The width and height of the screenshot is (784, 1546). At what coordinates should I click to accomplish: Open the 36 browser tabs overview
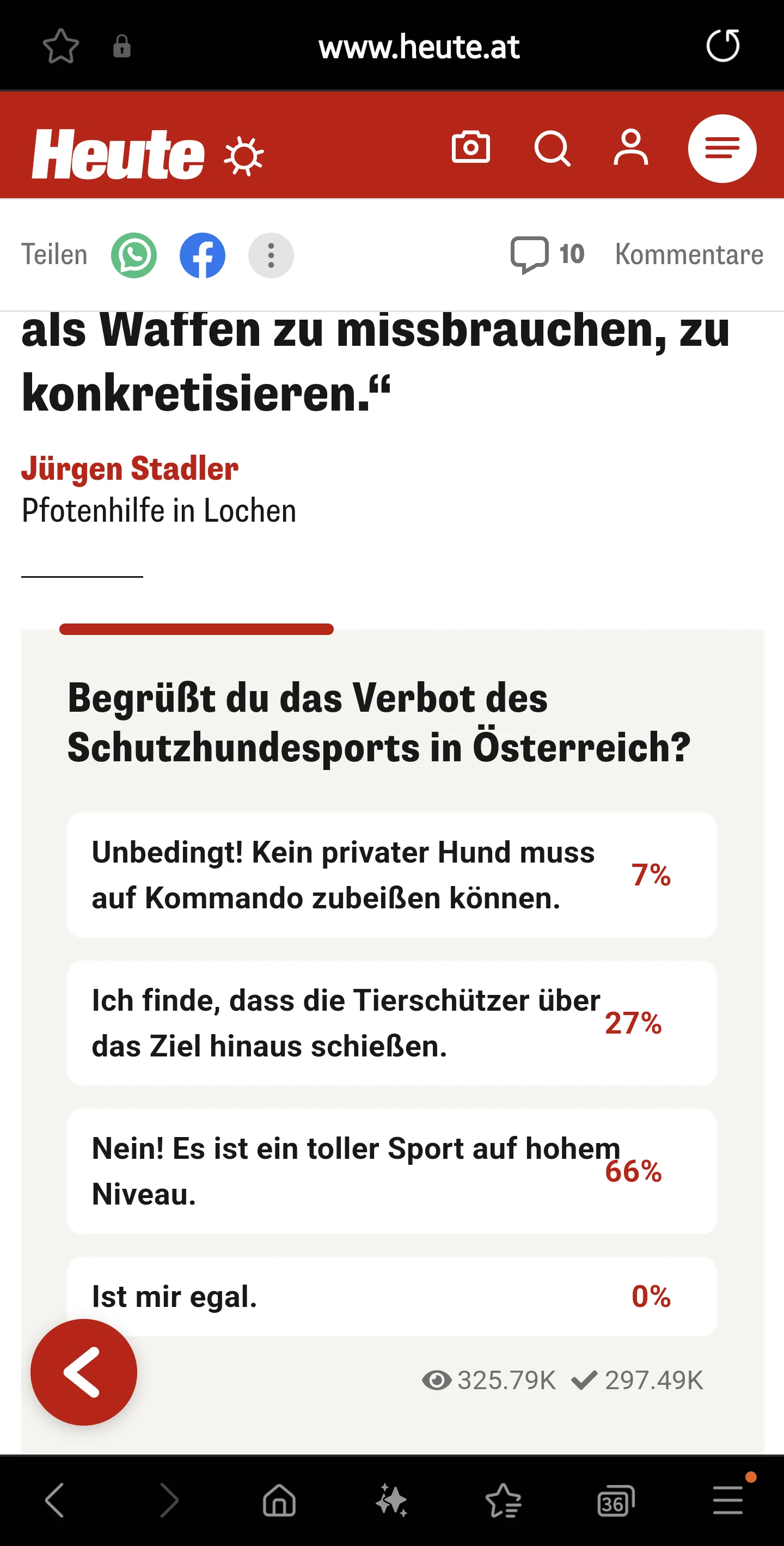616,1501
